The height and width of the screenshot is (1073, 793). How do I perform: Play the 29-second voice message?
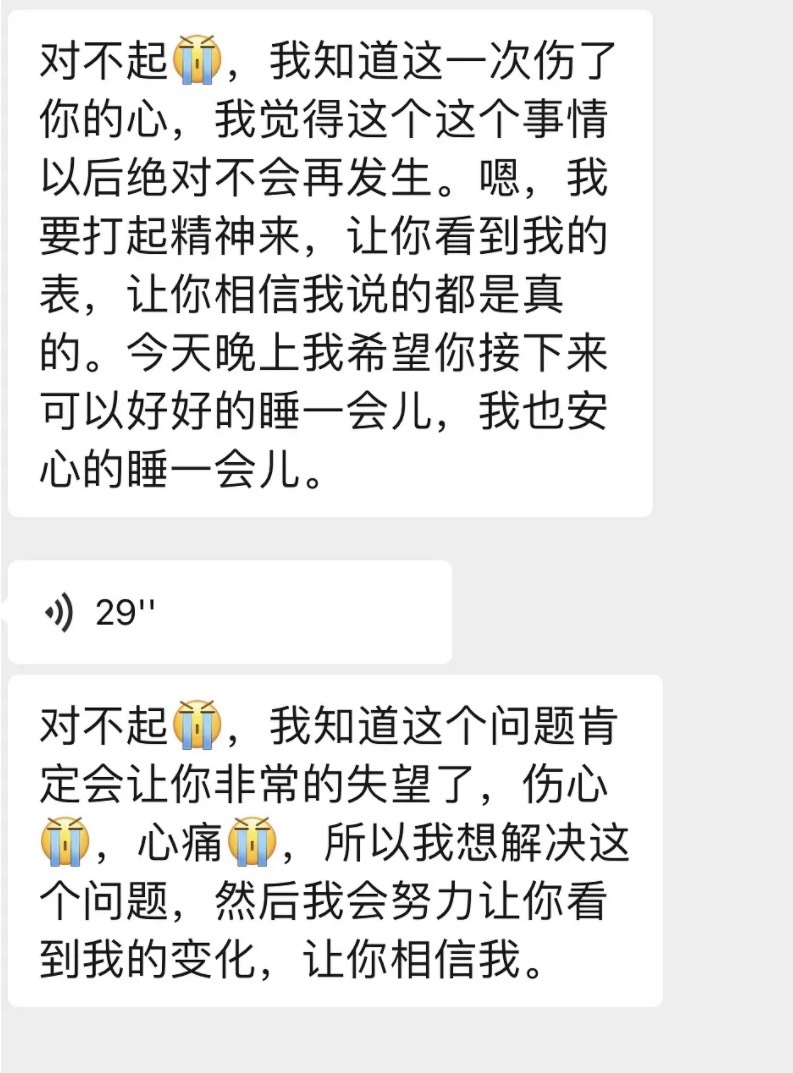coord(228,612)
